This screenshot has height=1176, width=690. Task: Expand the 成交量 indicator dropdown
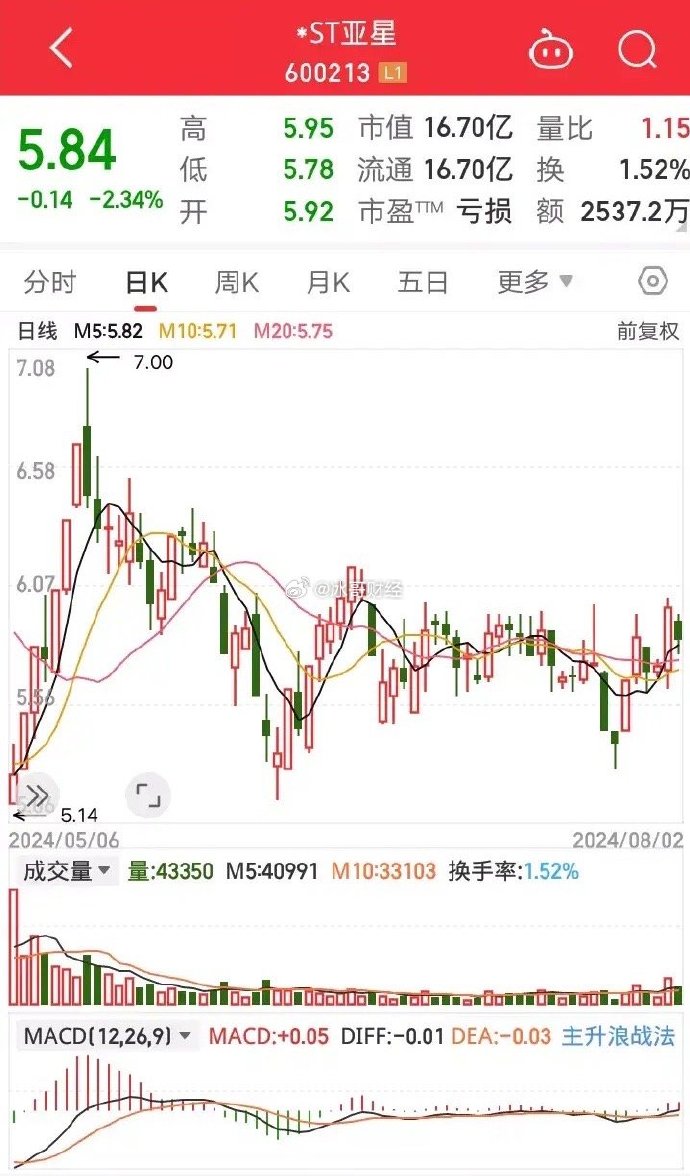coord(66,871)
